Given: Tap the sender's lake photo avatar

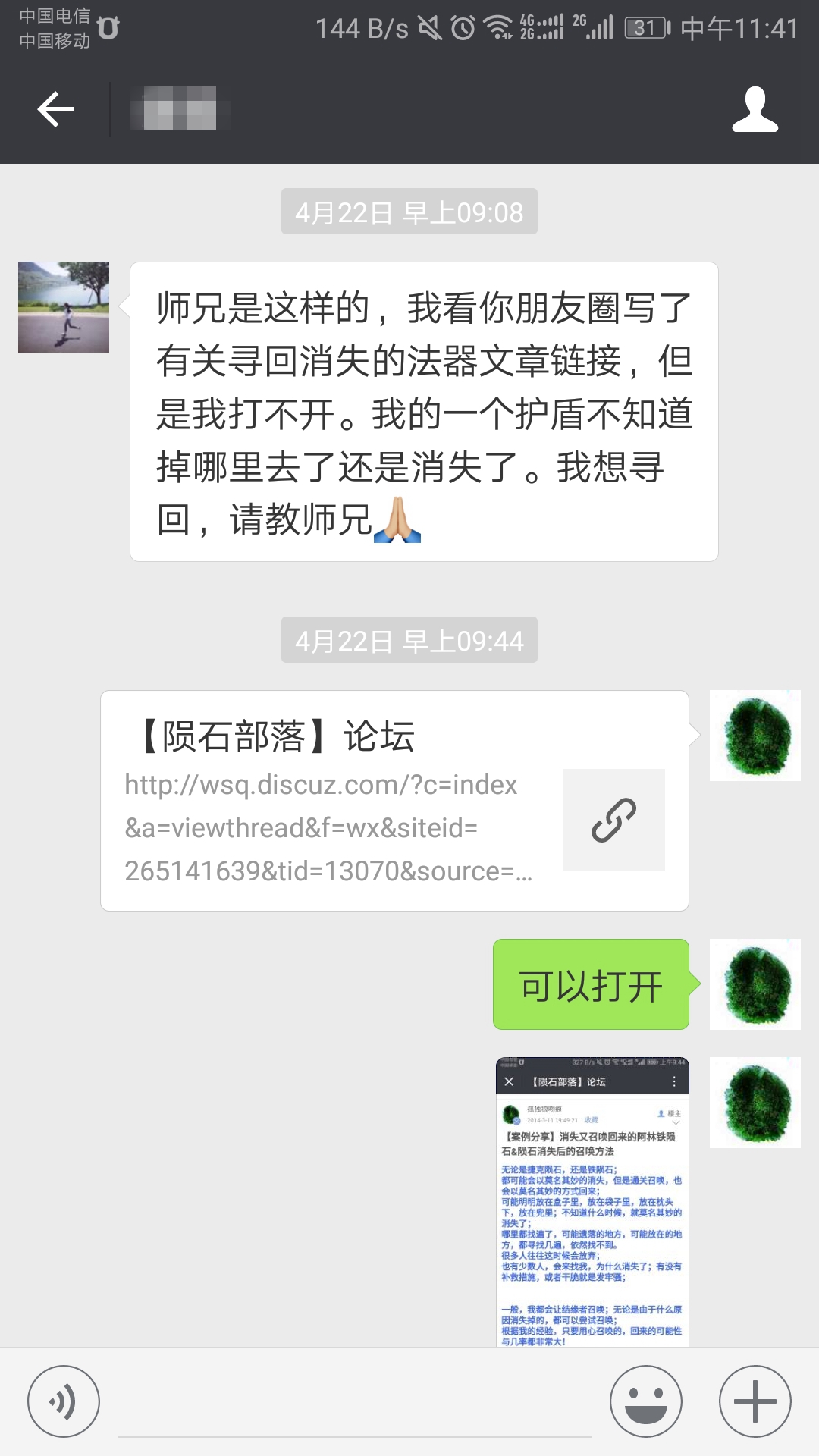Looking at the screenshot, I should tap(64, 307).
